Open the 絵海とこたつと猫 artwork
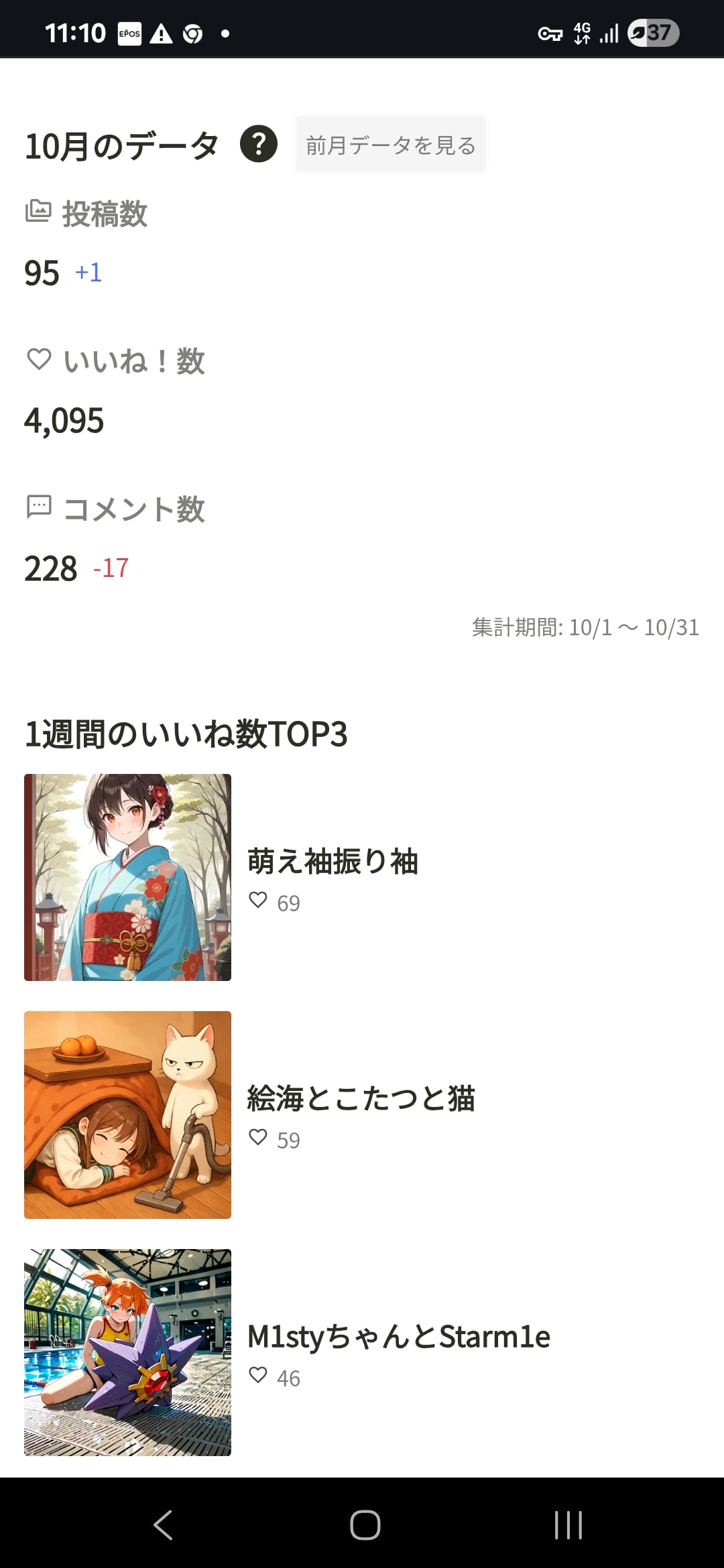 (127, 1114)
